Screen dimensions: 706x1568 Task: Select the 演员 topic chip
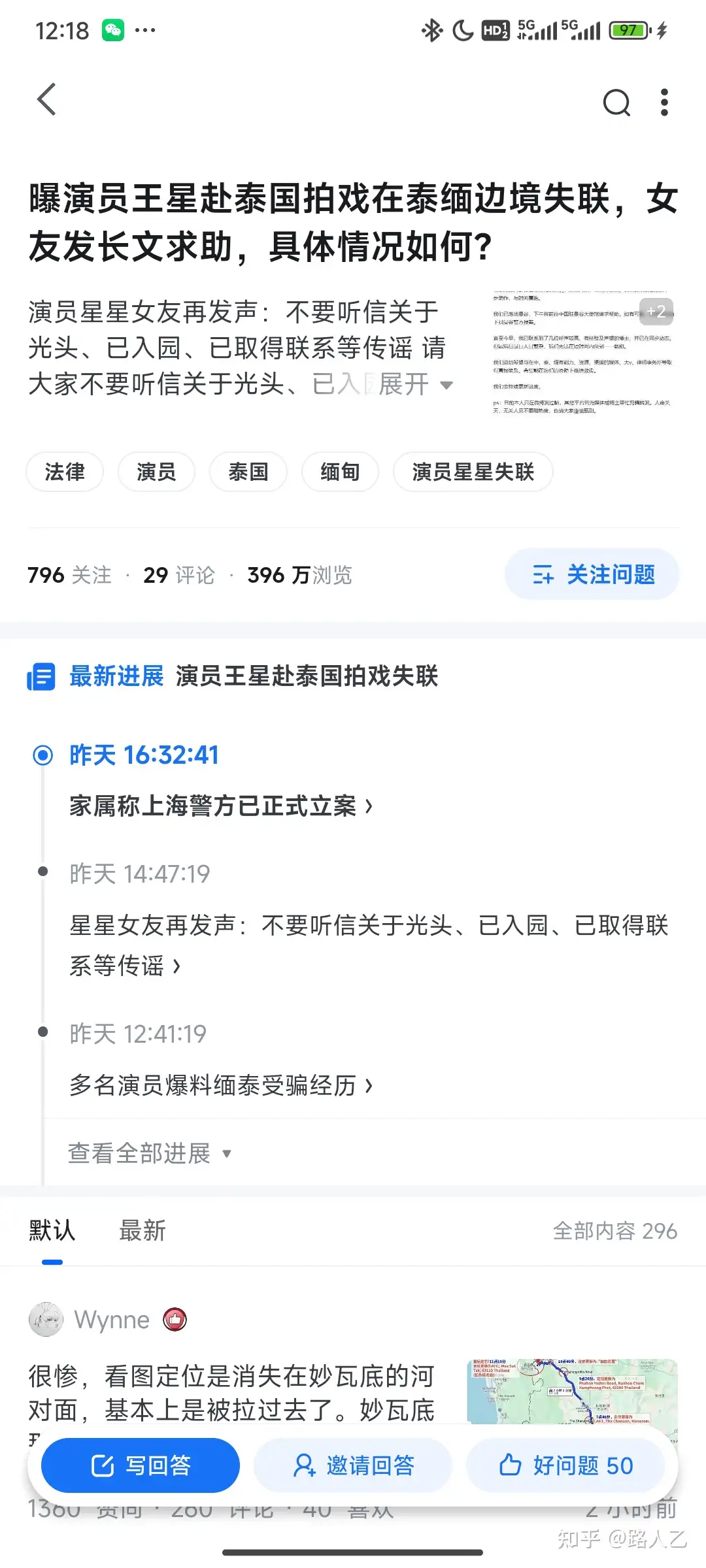156,472
